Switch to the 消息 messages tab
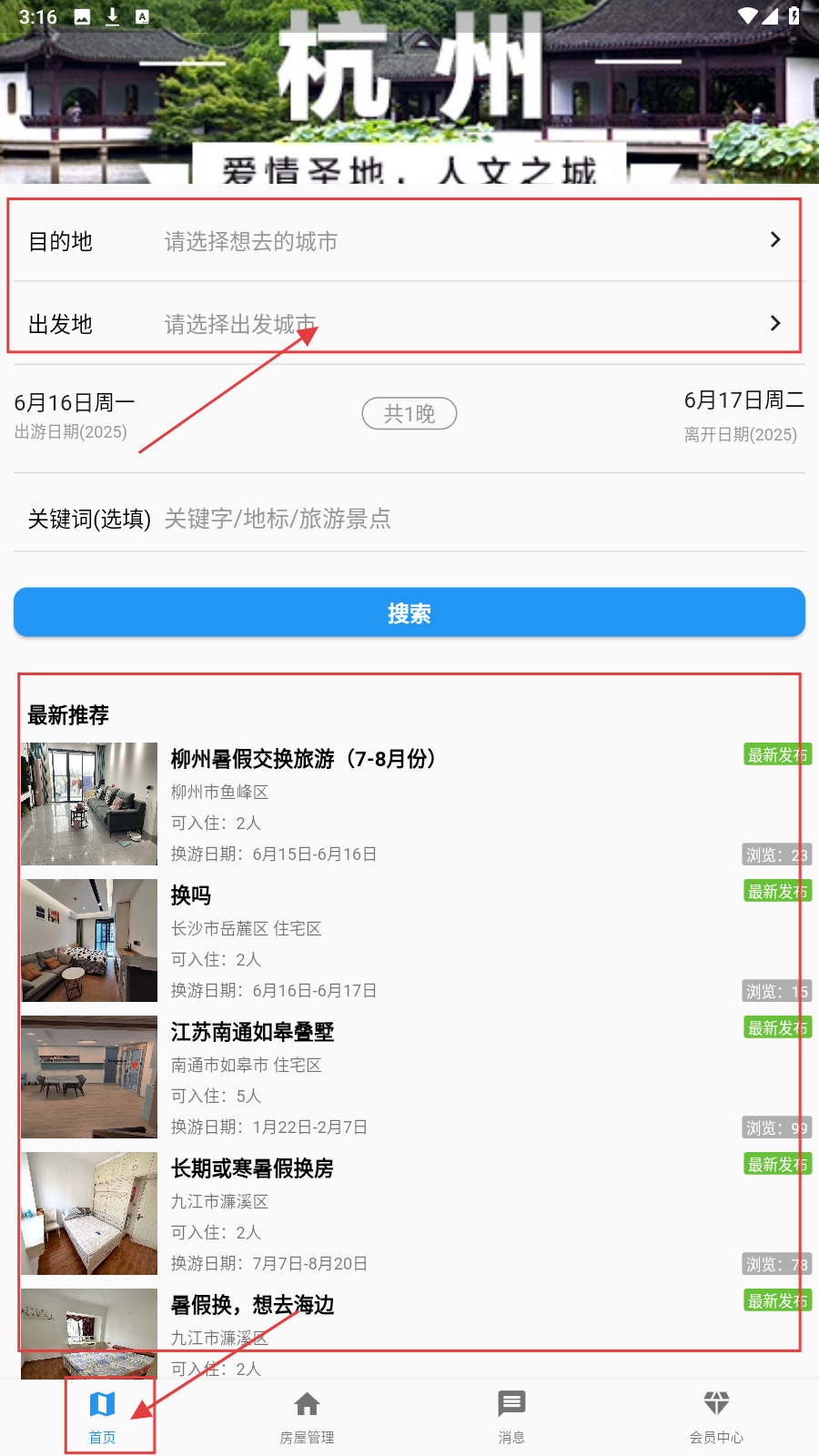 tap(511, 1417)
